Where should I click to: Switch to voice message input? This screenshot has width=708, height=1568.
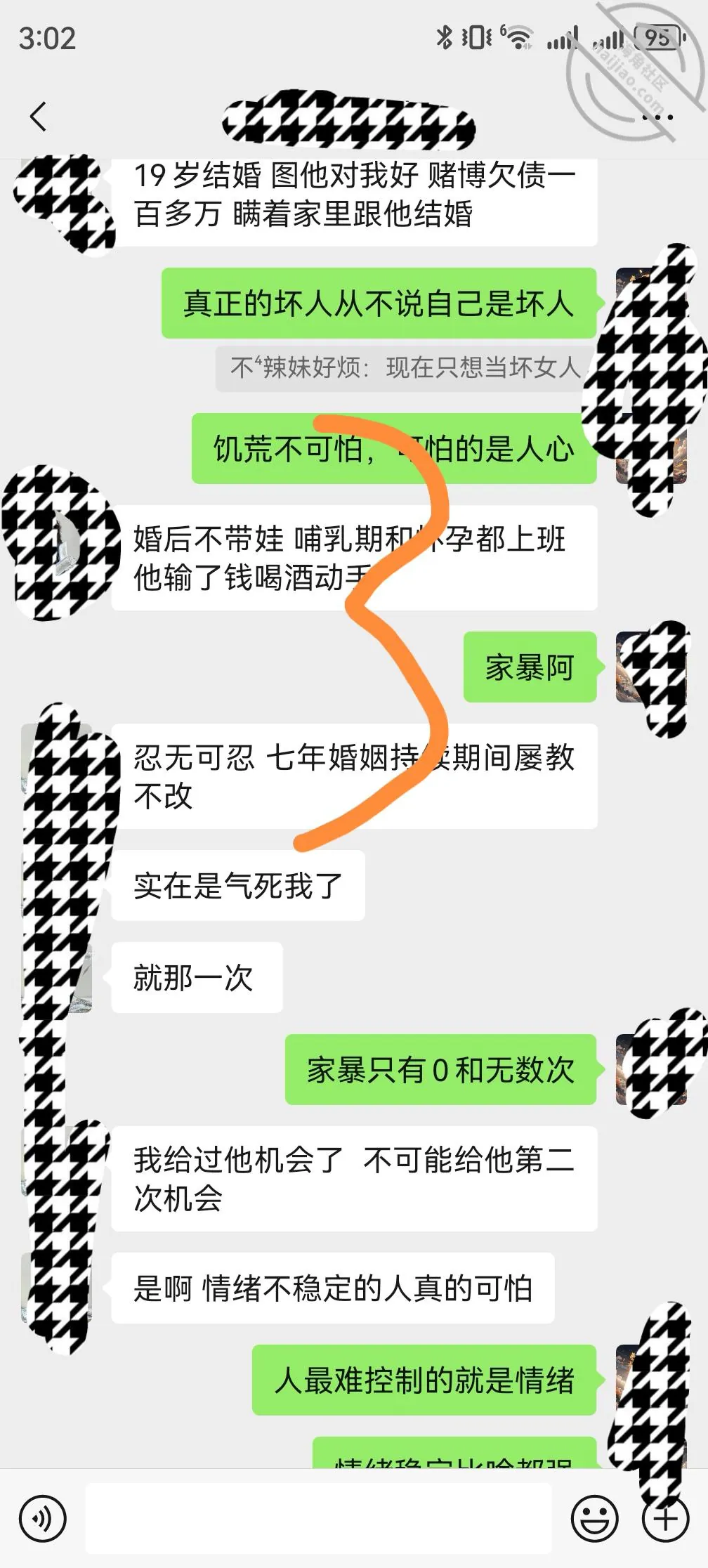pyautogui.click(x=42, y=1519)
